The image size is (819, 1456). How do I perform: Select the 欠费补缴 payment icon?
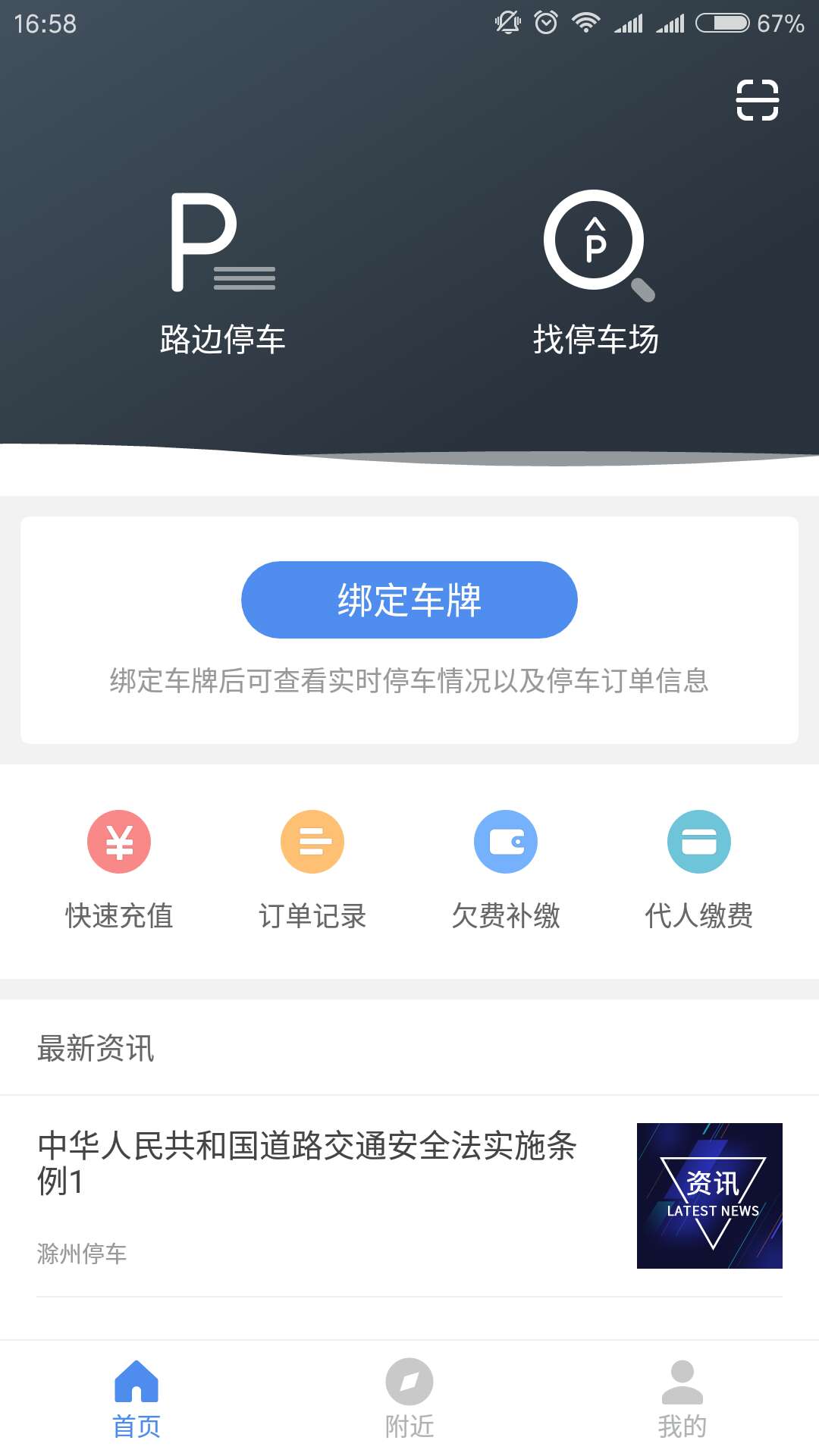coord(505,841)
